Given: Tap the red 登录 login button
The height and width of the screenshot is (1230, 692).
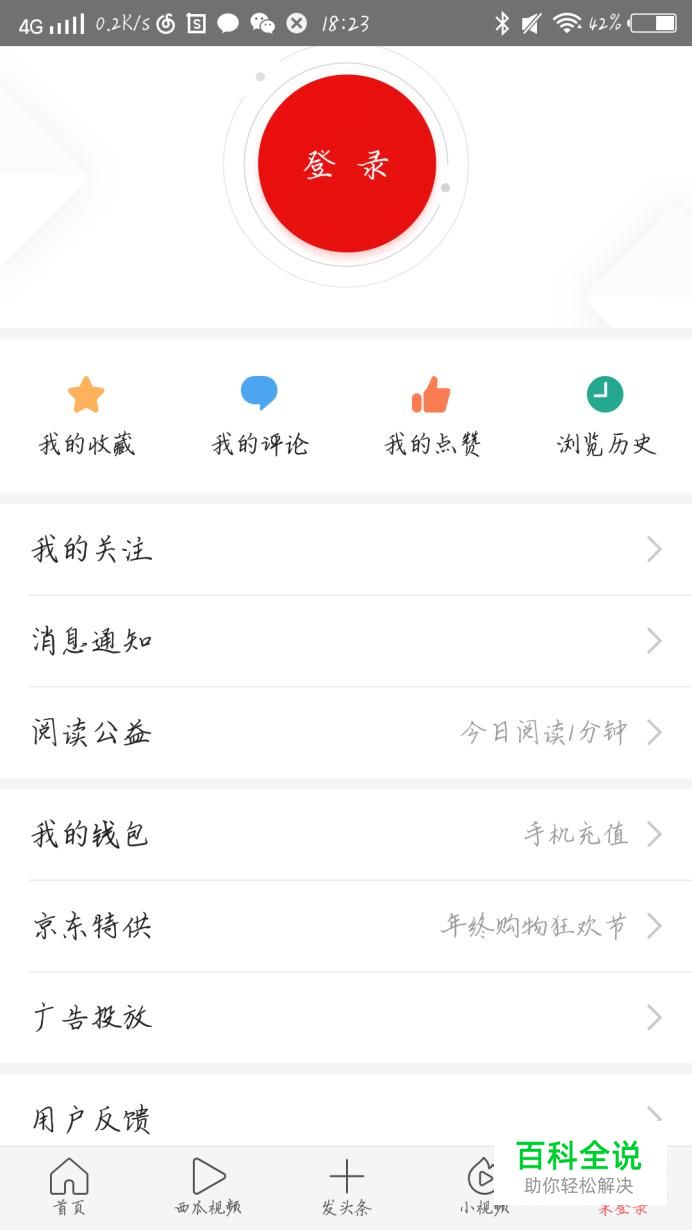Looking at the screenshot, I should pyautogui.click(x=346, y=164).
